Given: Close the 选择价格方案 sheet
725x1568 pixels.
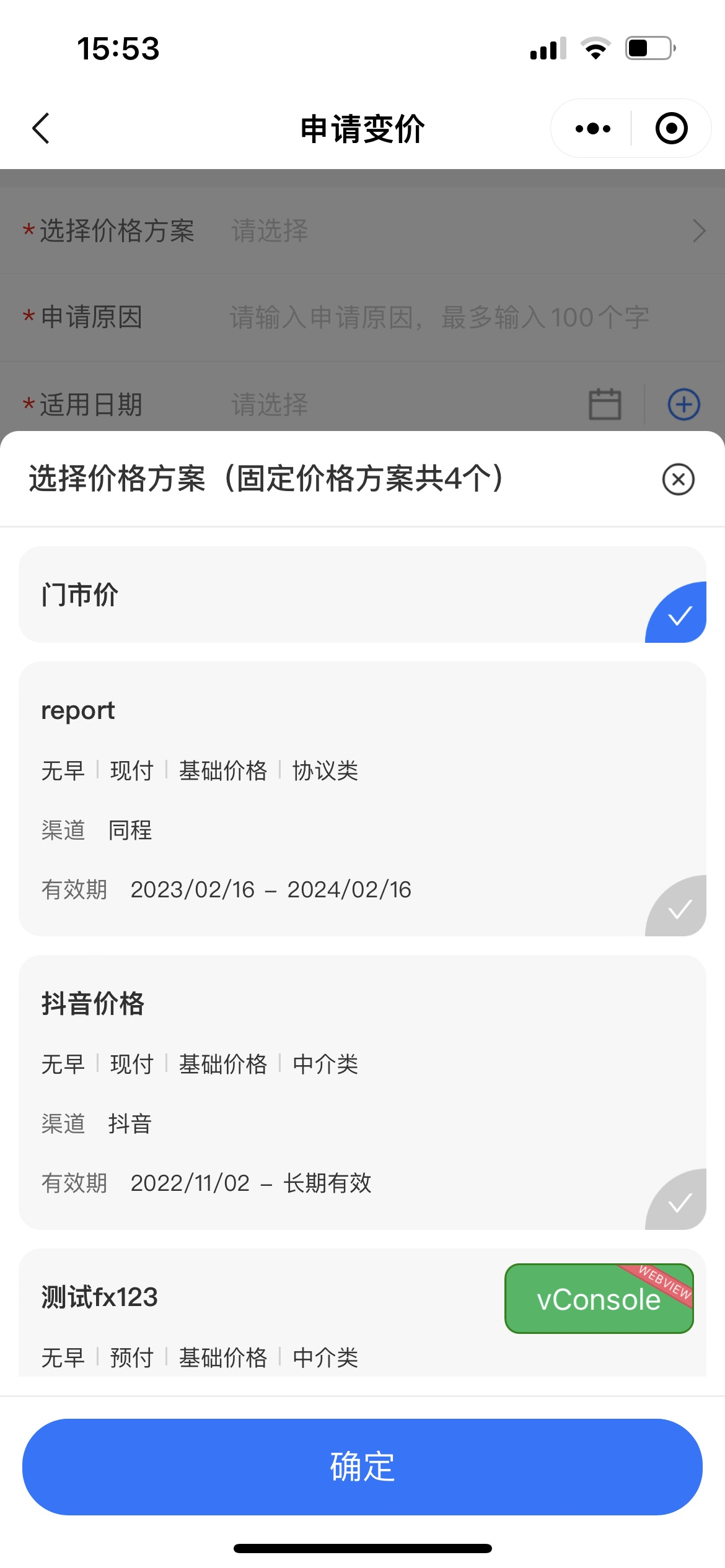Looking at the screenshot, I should (678, 479).
